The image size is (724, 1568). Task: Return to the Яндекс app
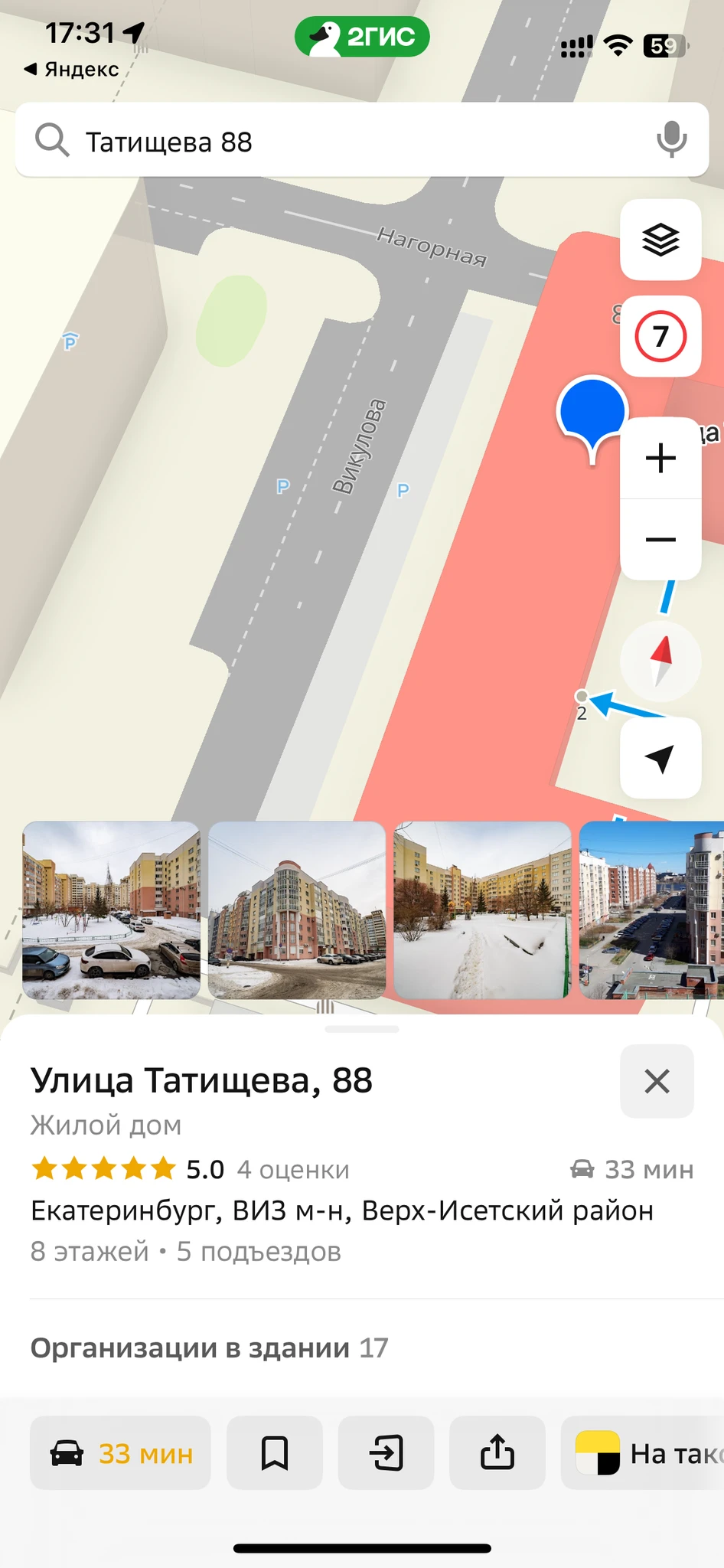72,69
